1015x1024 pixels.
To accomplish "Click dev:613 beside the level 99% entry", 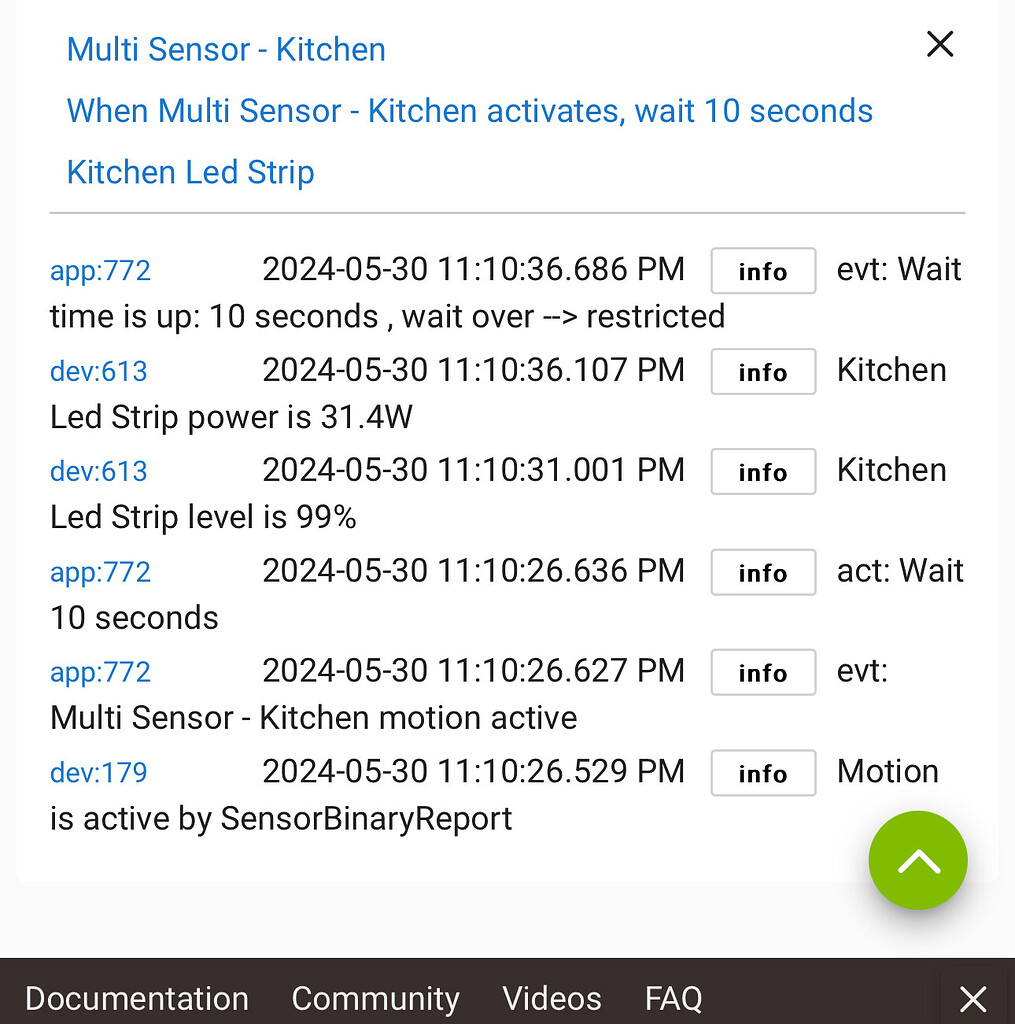I will [x=98, y=470].
